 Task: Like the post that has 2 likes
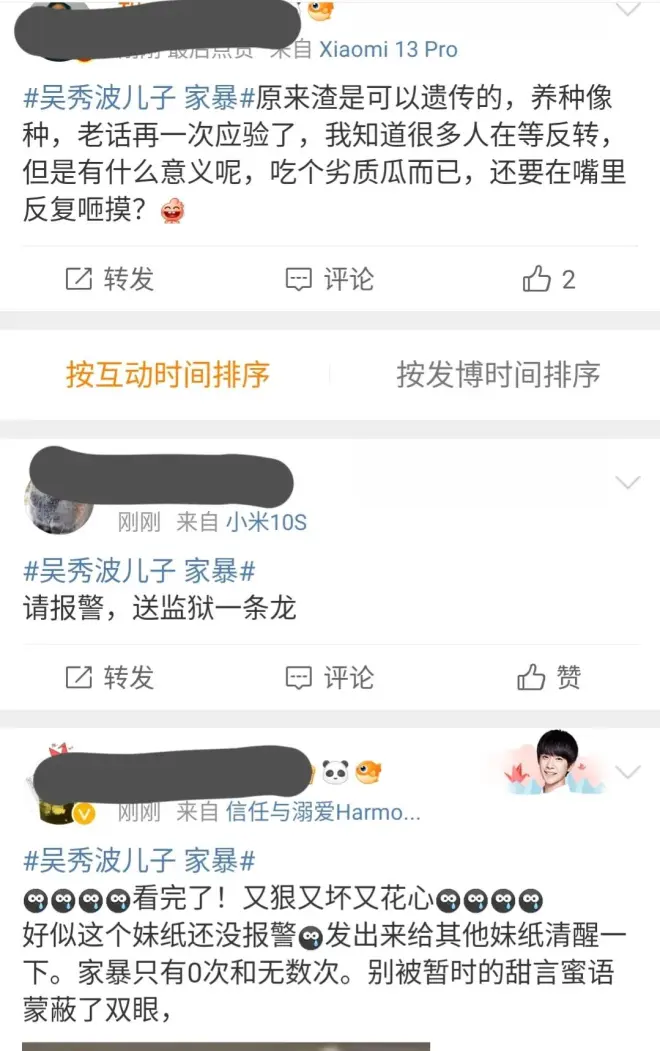pyautogui.click(x=549, y=279)
